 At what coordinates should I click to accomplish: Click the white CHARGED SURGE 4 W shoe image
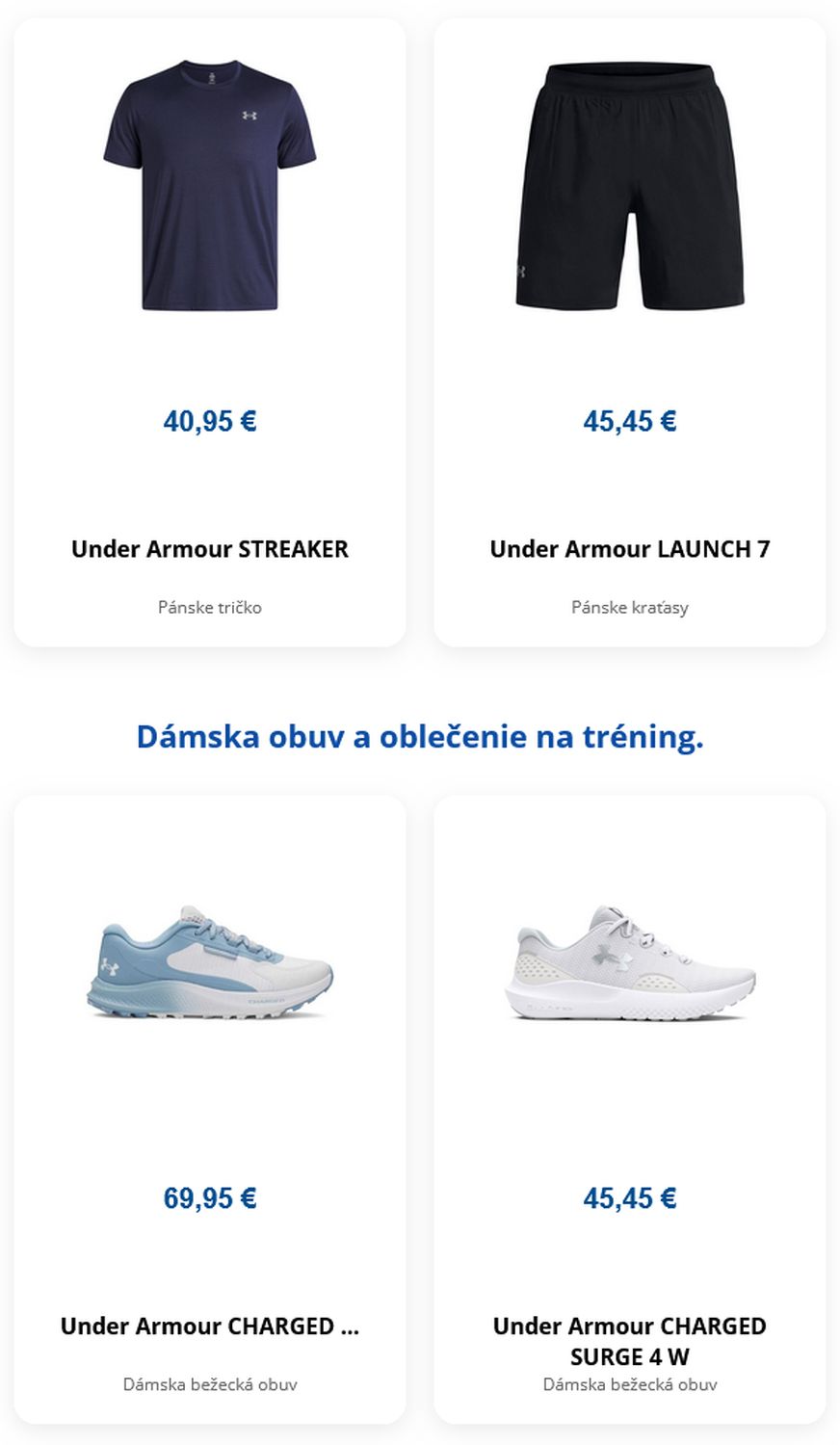pyautogui.click(x=631, y=963)
